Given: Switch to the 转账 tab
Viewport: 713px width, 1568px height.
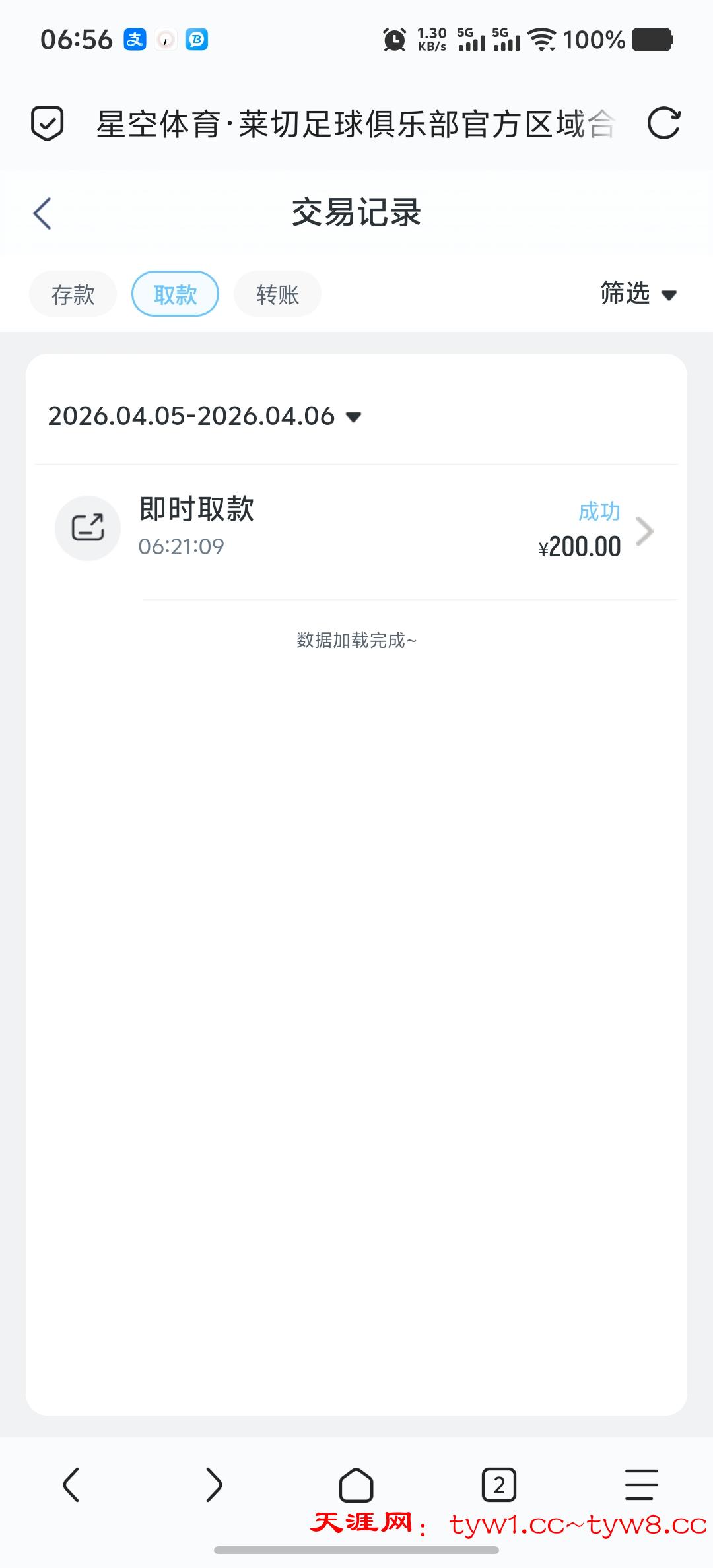Looking at the screenshot, I should pyautogui.click(x=277, y=294).
